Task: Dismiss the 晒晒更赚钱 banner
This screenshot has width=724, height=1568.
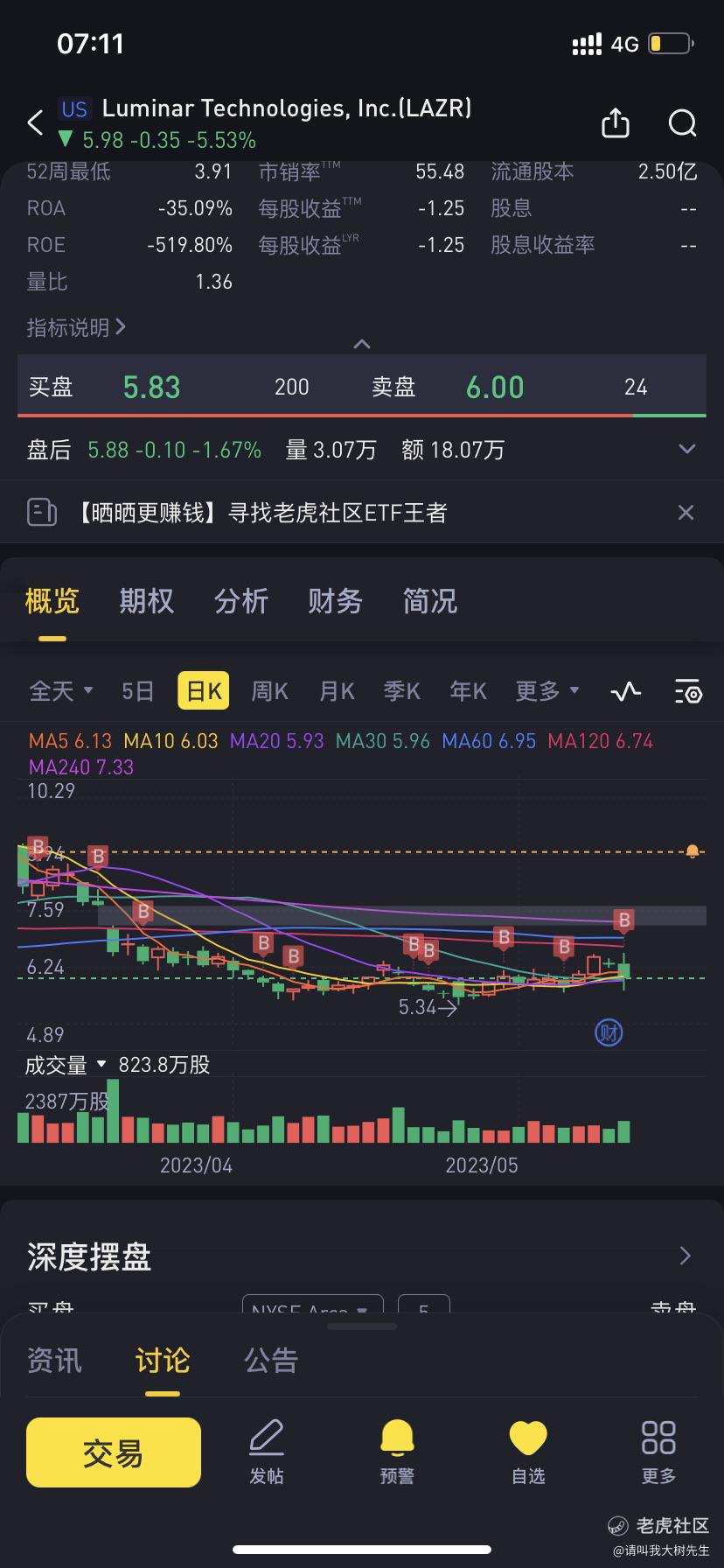Action: pos(686,513)
